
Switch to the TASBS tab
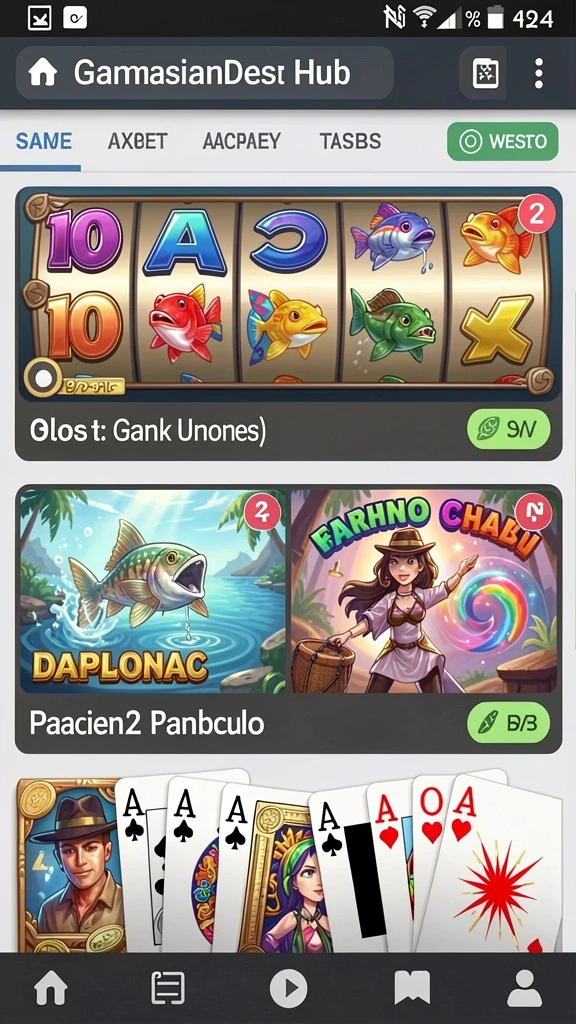coord(351,141)
